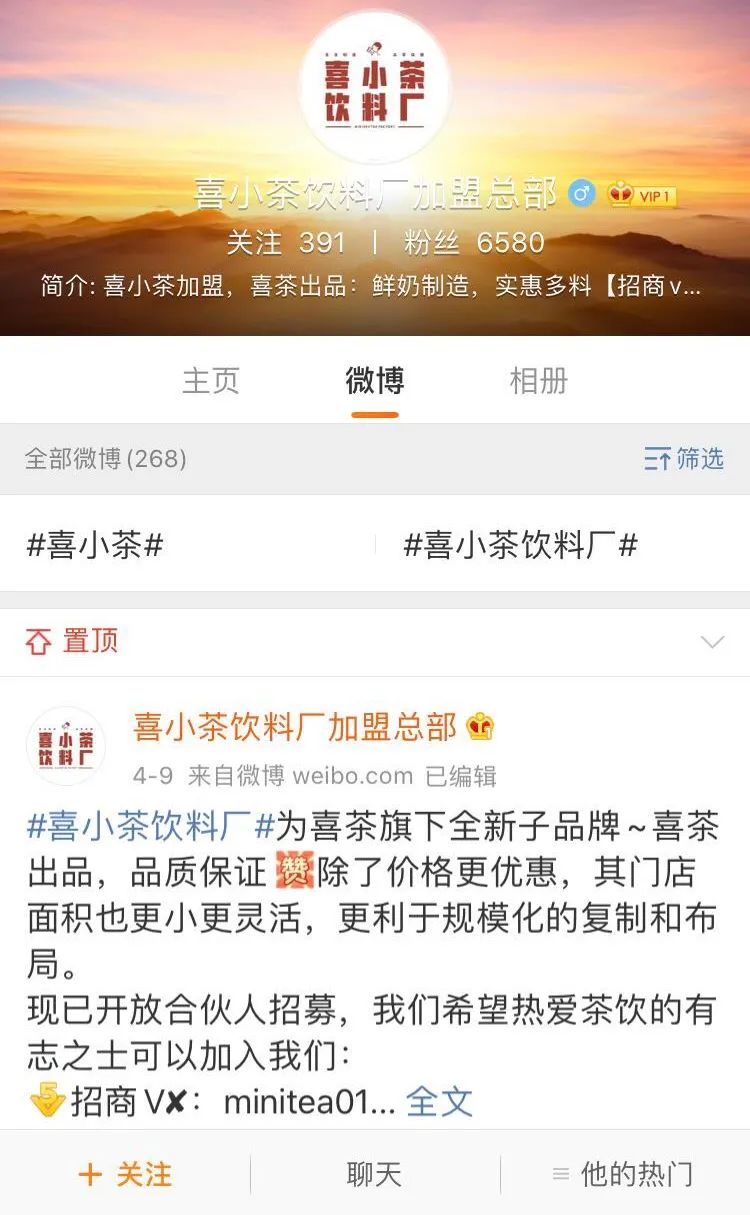The width and height of the screenshot is (750, 1215).
Task: Switch to the 主页 tab
Action: point(211,381)
